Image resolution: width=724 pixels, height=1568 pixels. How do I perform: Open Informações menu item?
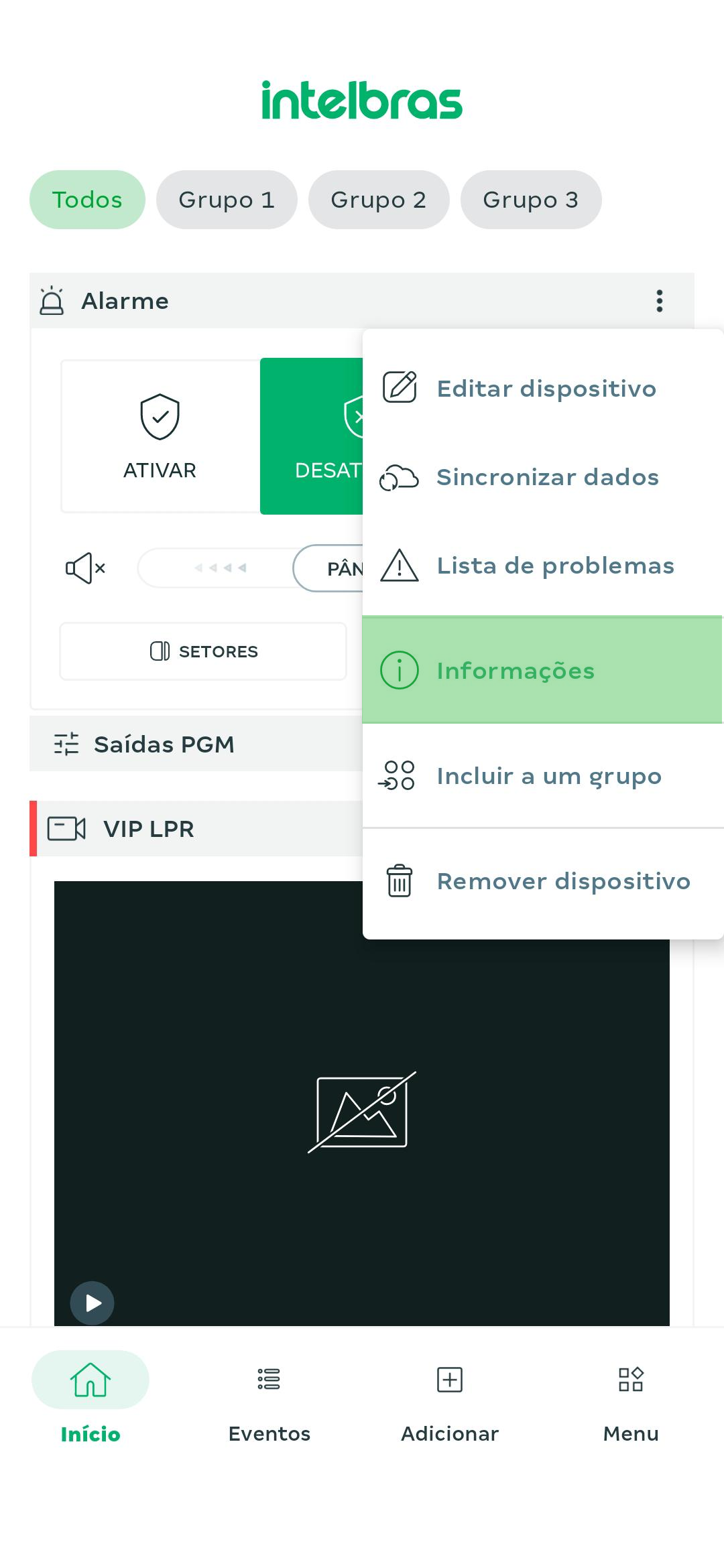(x=542, y=670)
